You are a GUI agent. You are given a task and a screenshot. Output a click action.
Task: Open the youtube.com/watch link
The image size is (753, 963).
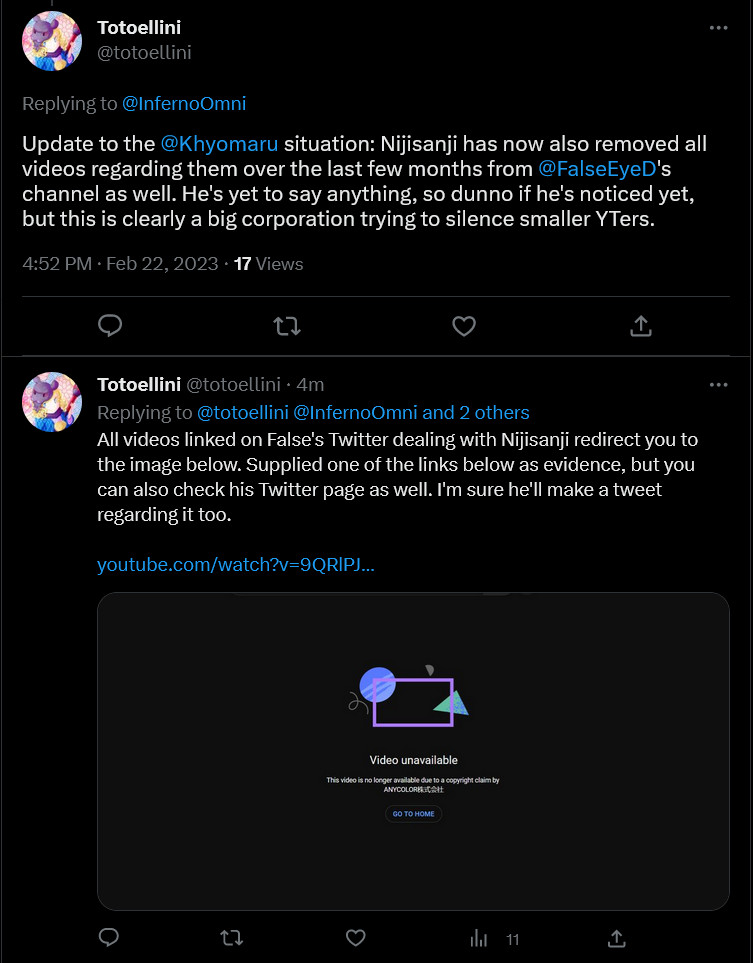[236, 565]
